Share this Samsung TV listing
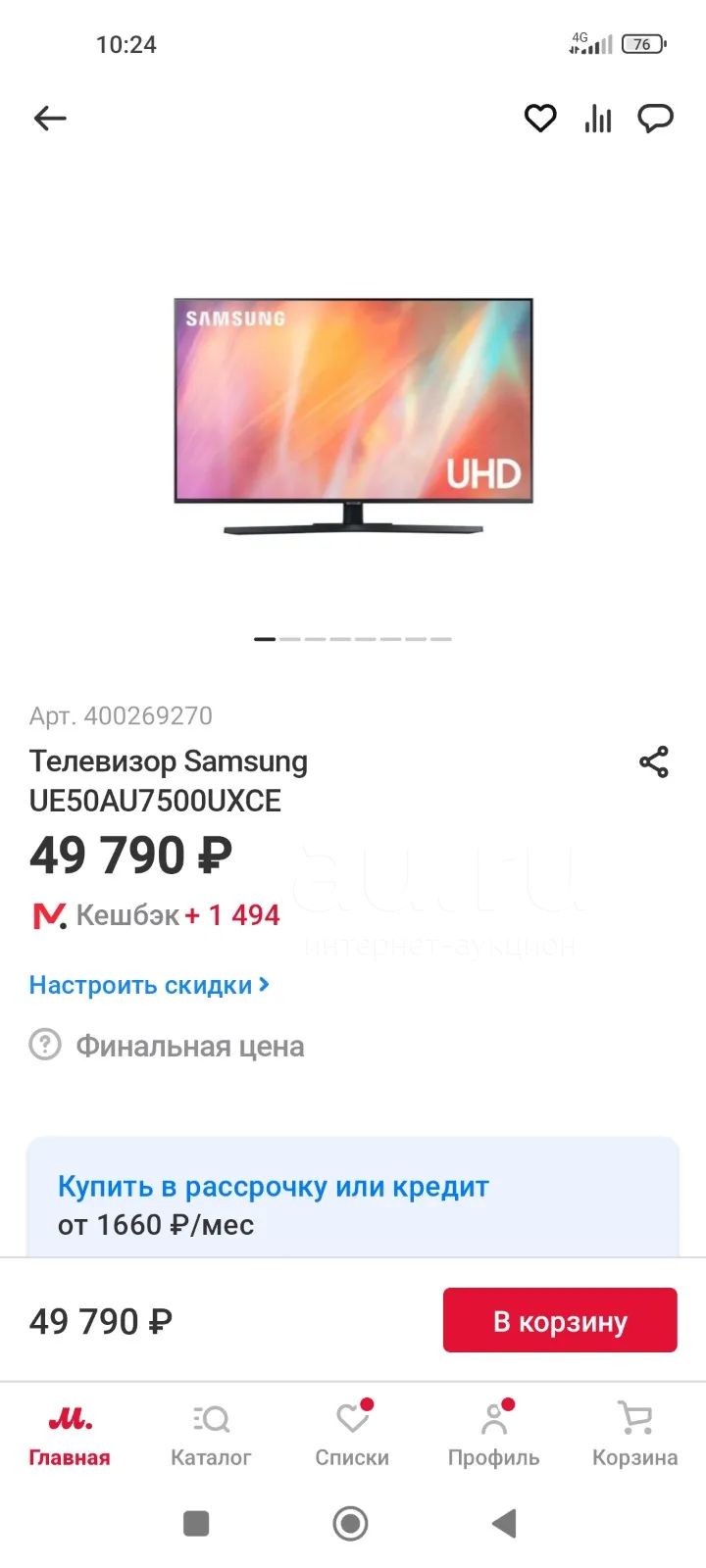This screenshot has height=1568, width=706. click(x=654, y=761)
